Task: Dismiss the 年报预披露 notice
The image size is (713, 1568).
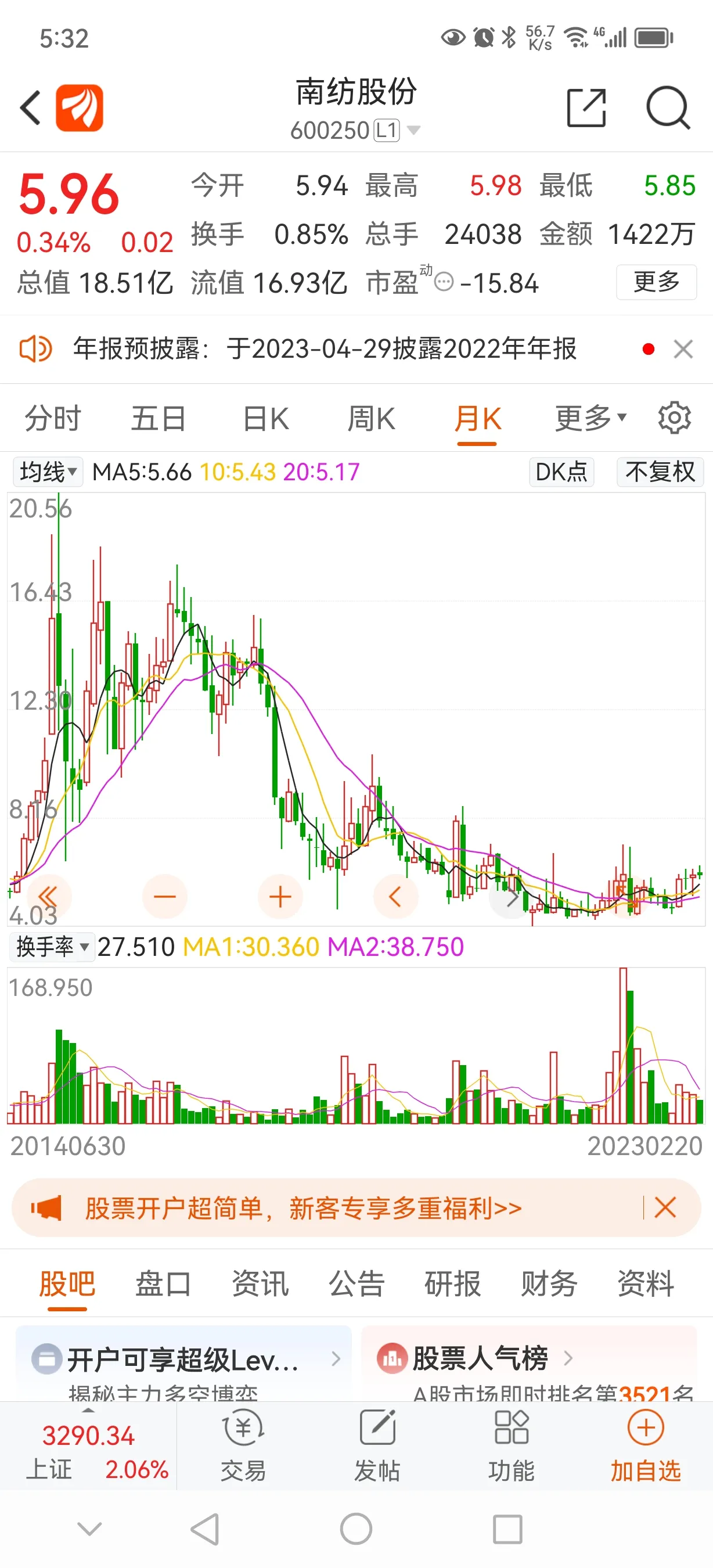Action: [x=683, y=350]
